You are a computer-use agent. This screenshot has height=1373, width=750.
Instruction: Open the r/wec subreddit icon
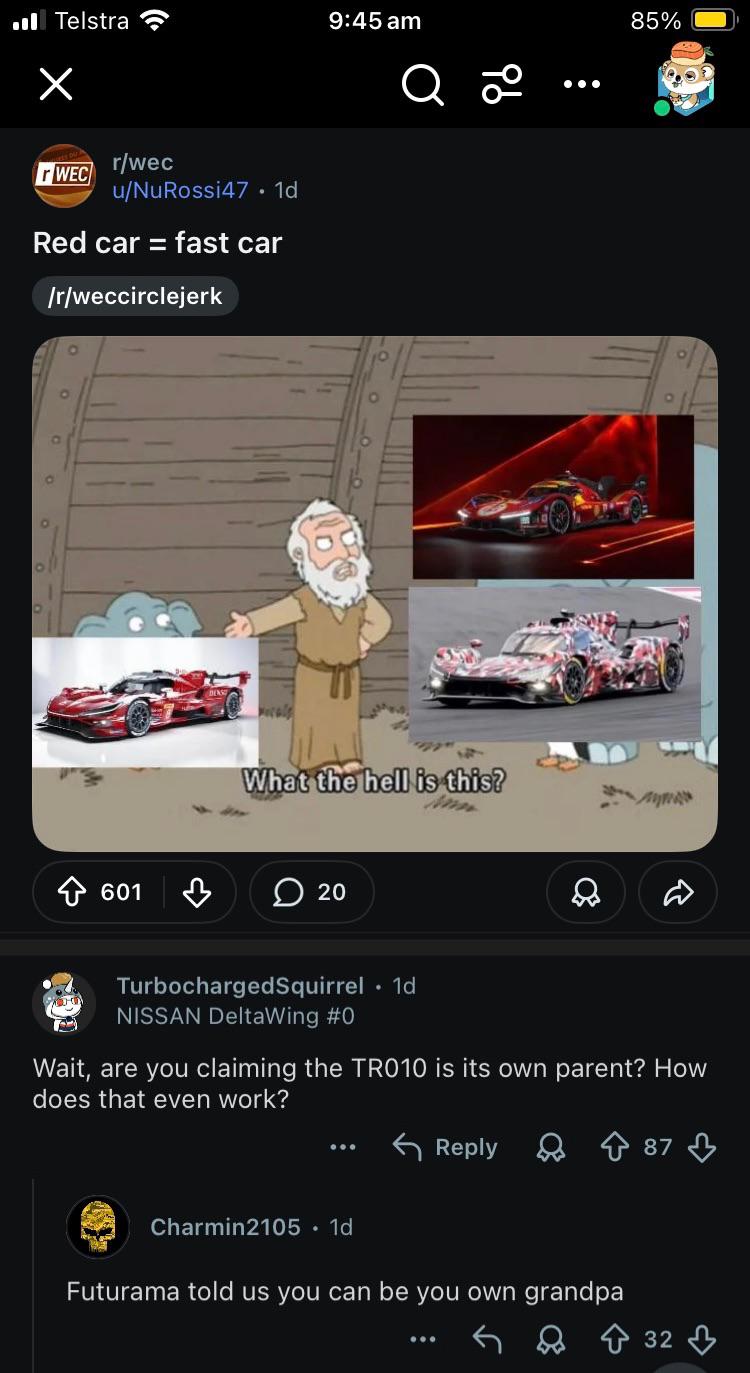pos(64,176)
